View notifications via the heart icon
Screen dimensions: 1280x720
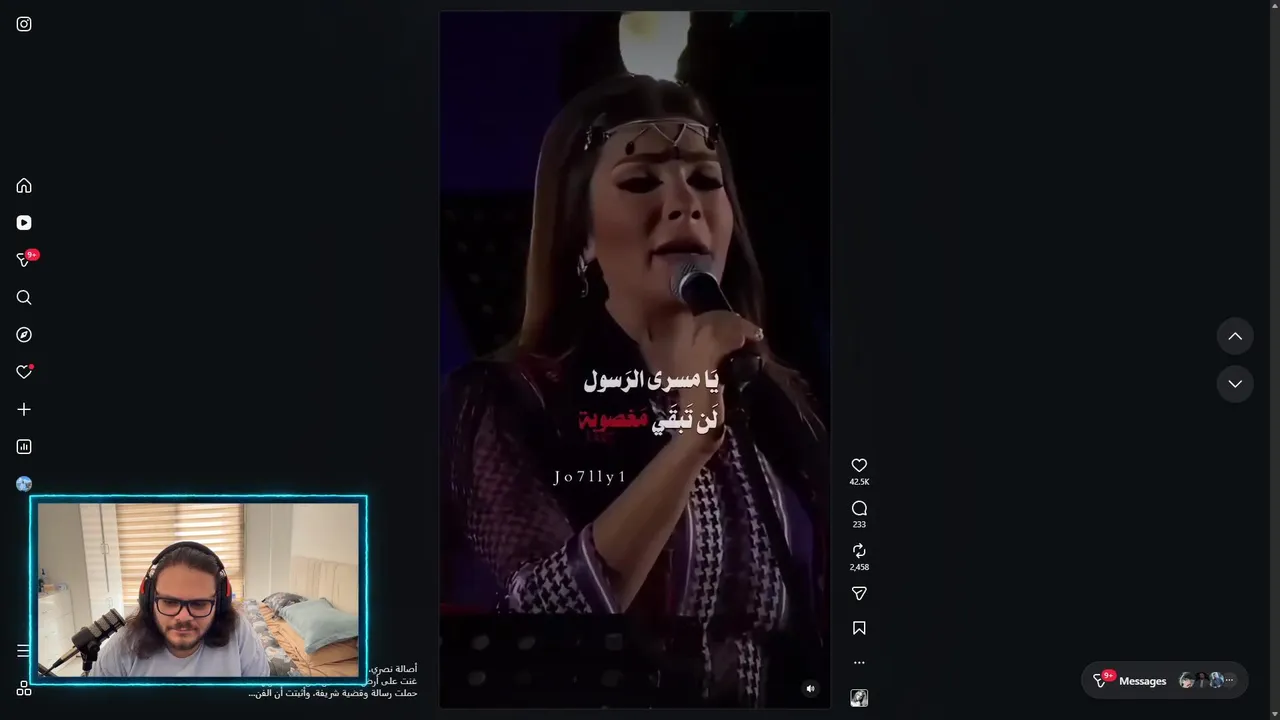(x=24, y=372)
